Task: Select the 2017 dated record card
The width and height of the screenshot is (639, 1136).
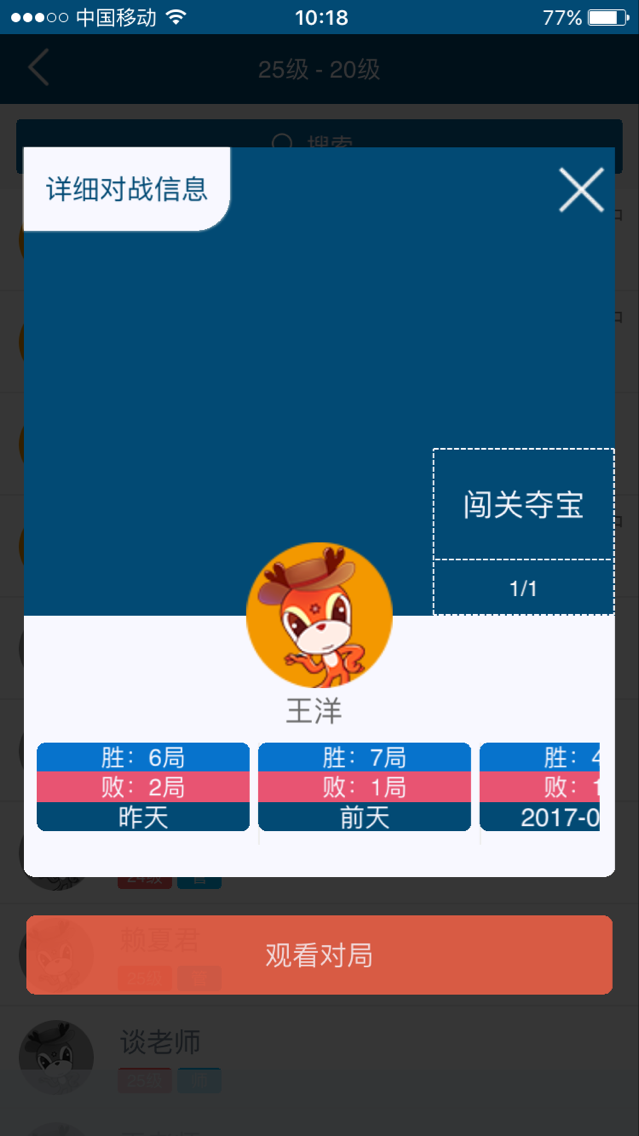Action: coord(542,787)
